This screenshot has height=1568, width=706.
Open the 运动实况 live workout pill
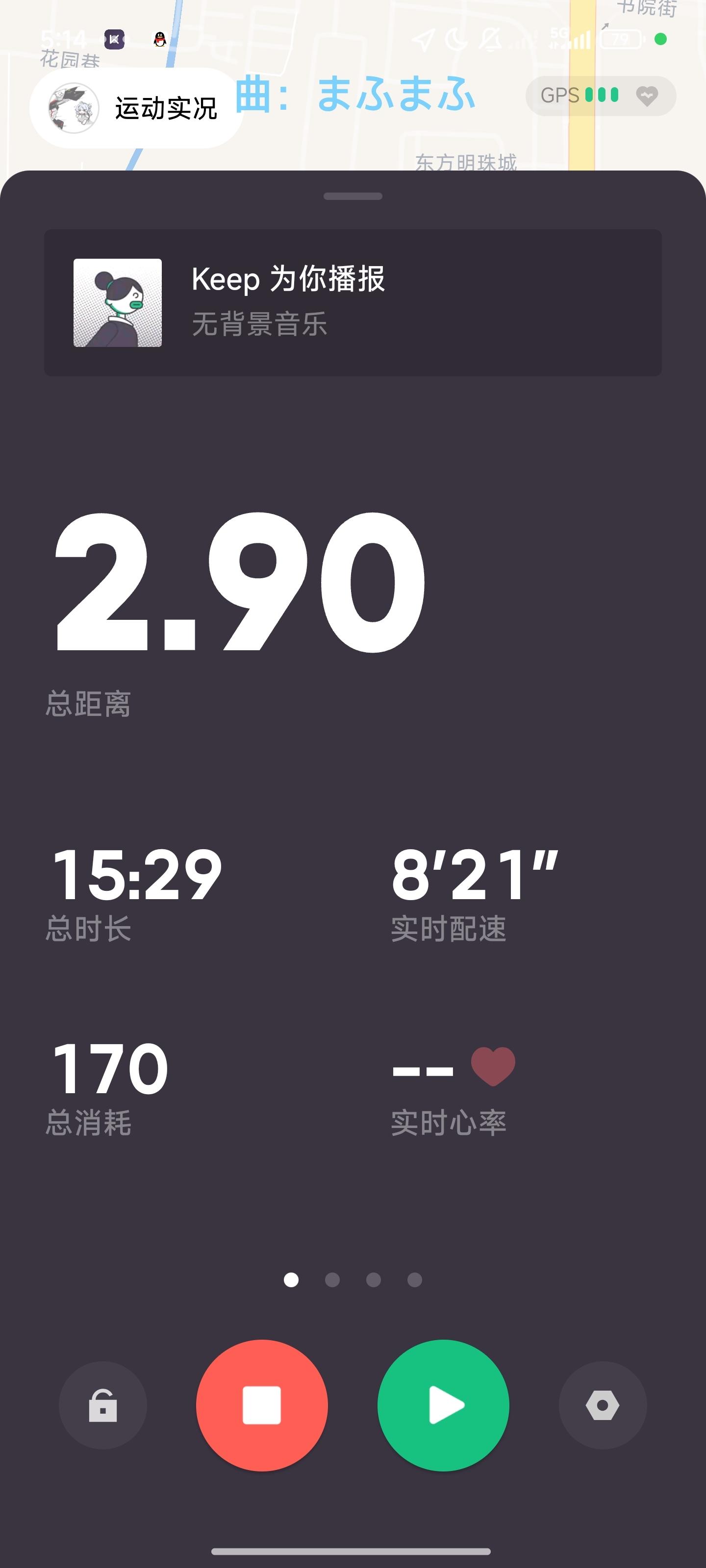click(135, 108)
